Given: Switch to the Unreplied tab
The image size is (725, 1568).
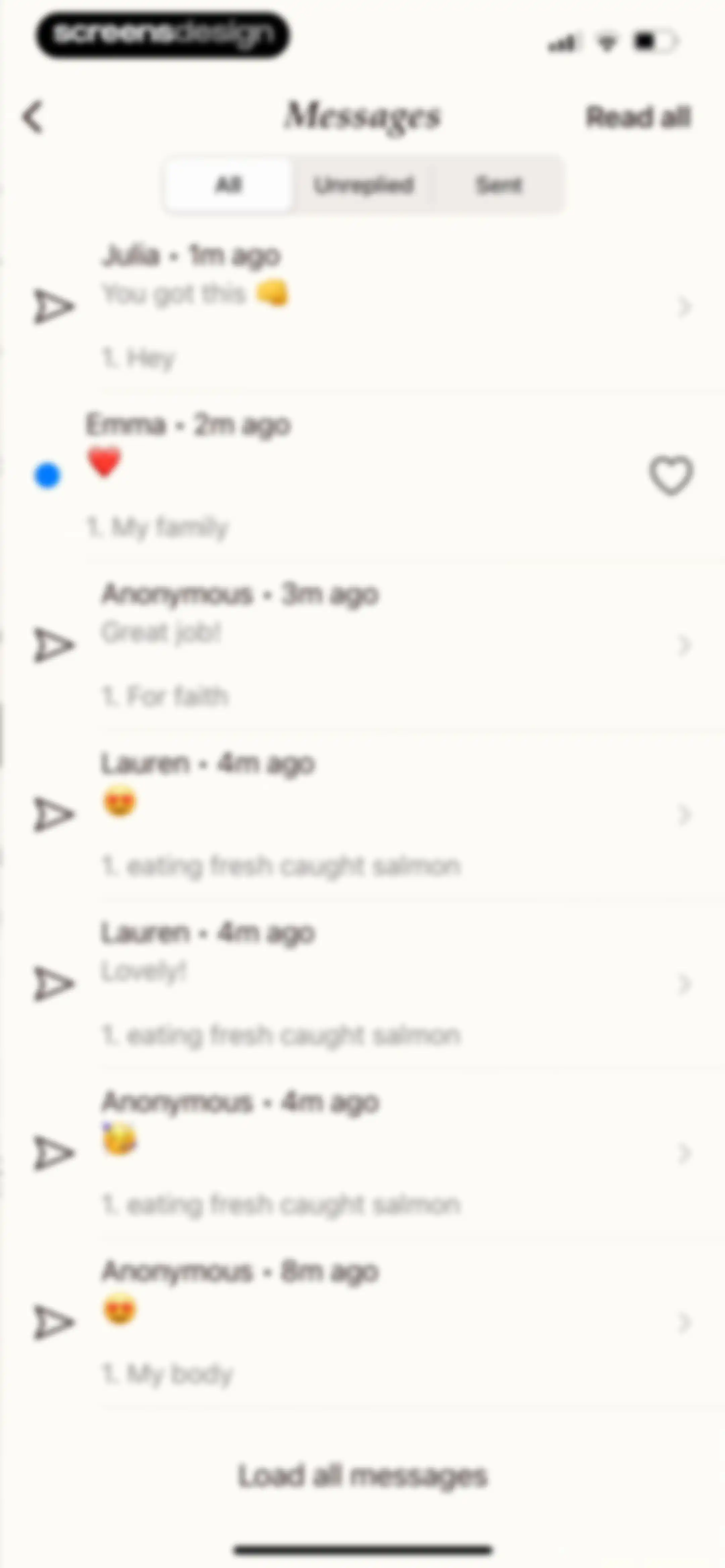Looking at the screenshot, I should 364,184.
